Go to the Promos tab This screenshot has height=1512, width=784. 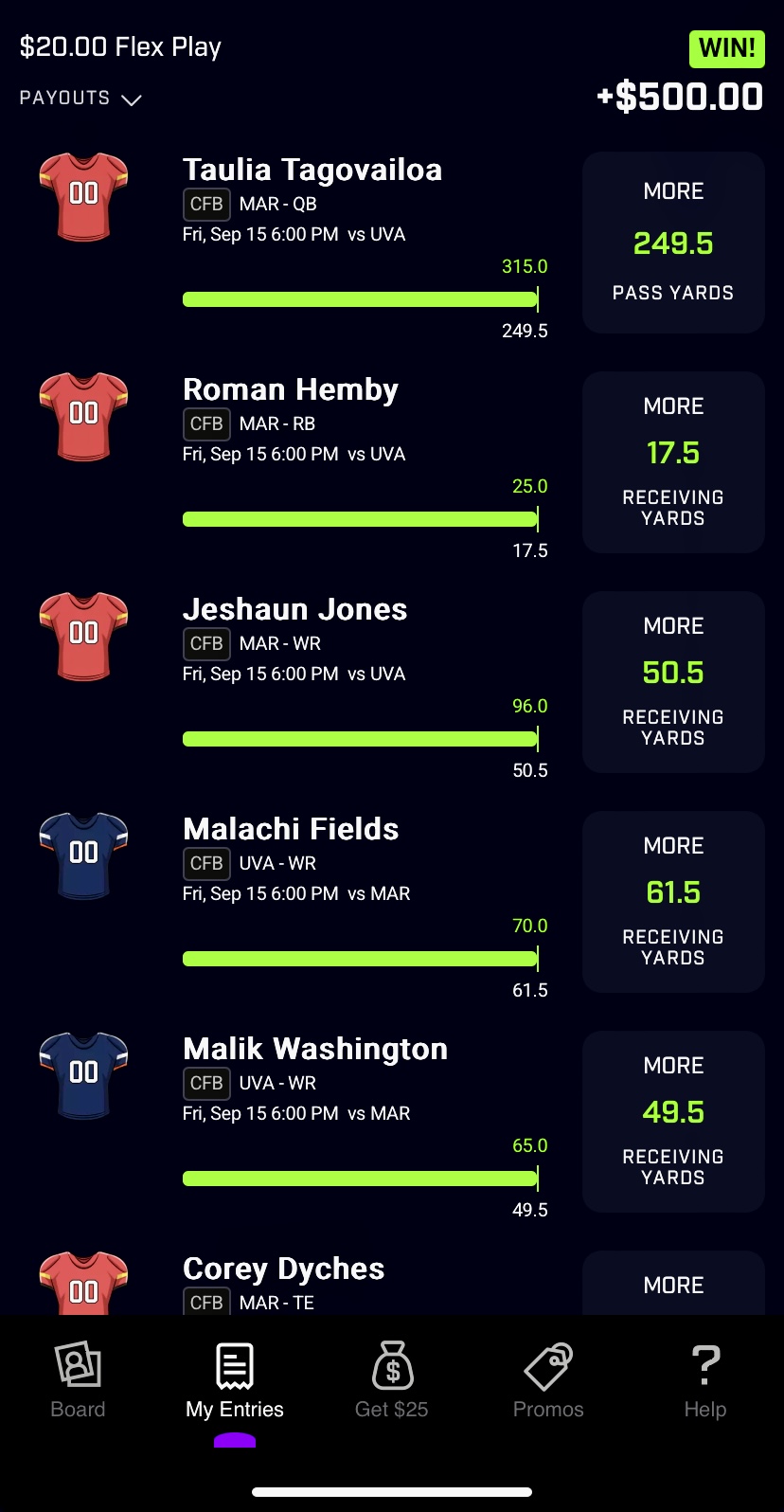pyautogui.click(x=548, y=1379)
